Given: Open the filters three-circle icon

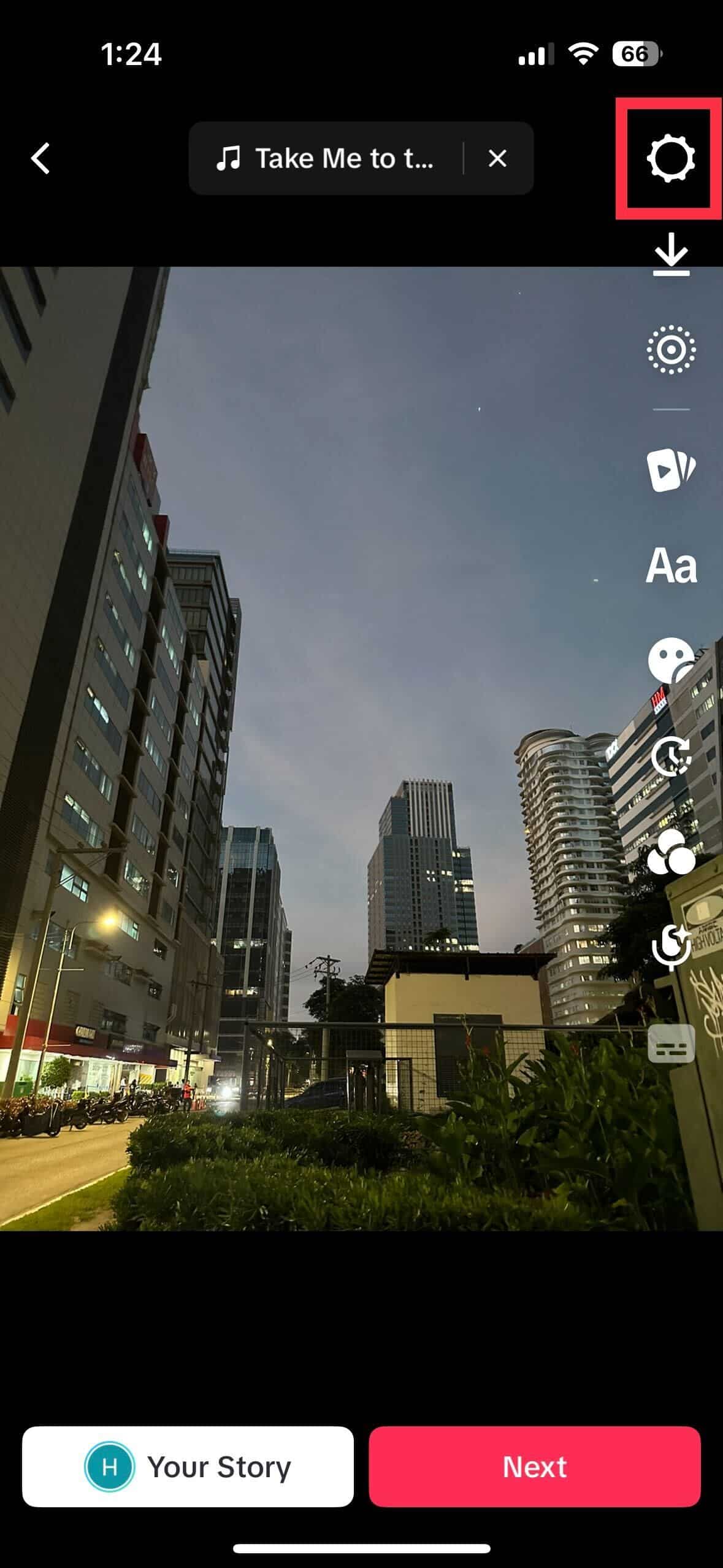Looking at the screenshot, I should (671, 853).
